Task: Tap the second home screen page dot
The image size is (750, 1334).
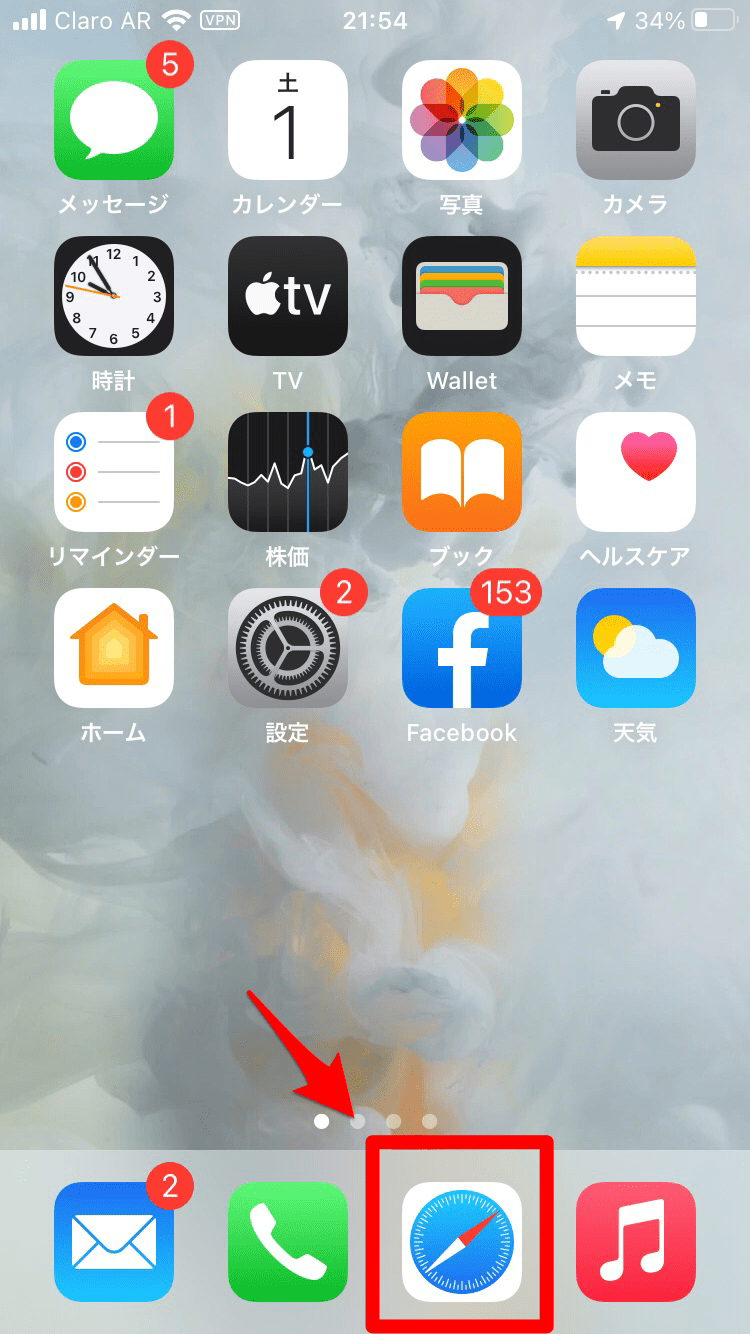Action: tap(358, 1121)
